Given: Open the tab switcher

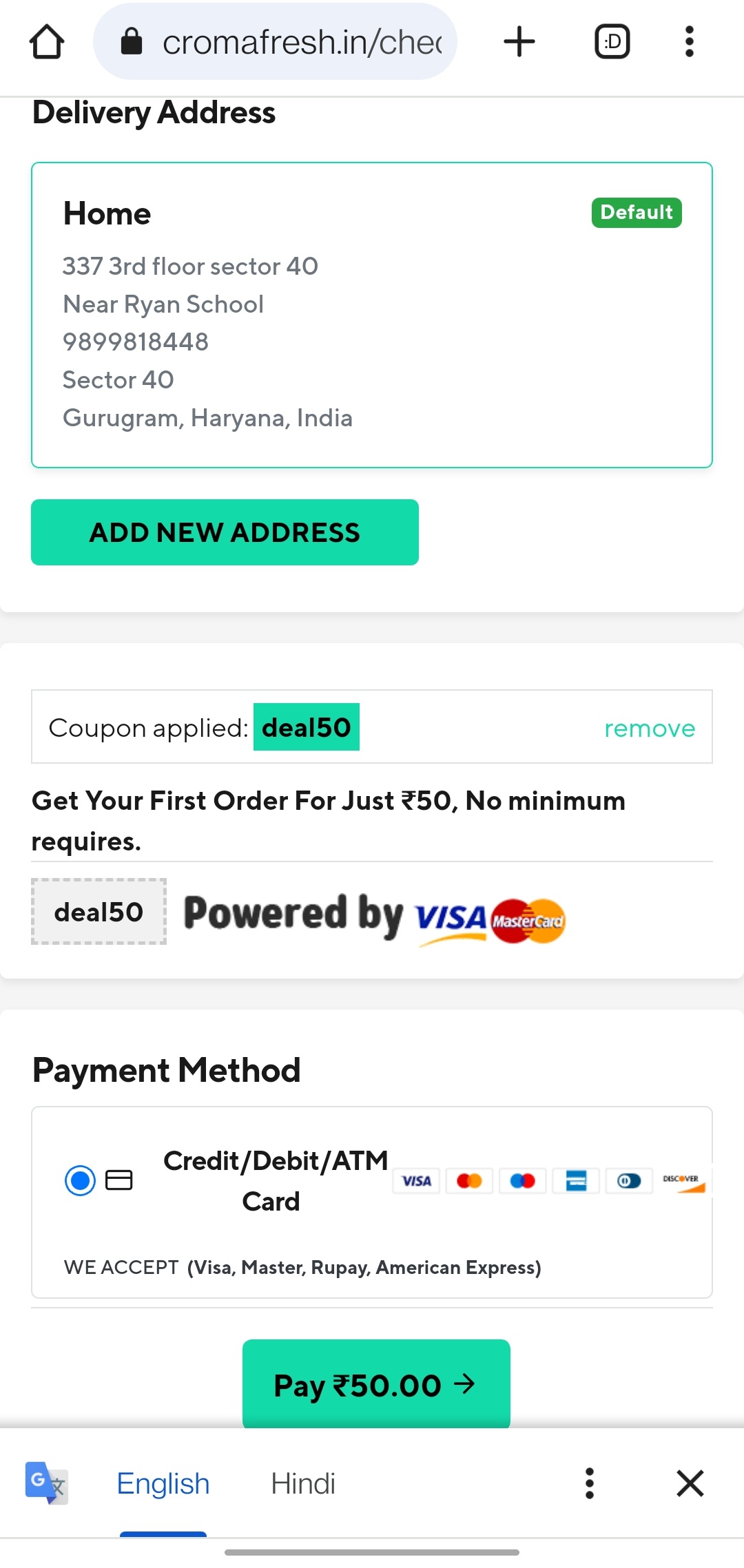Looking at the screenshot, I should click(x=612, y=42).
